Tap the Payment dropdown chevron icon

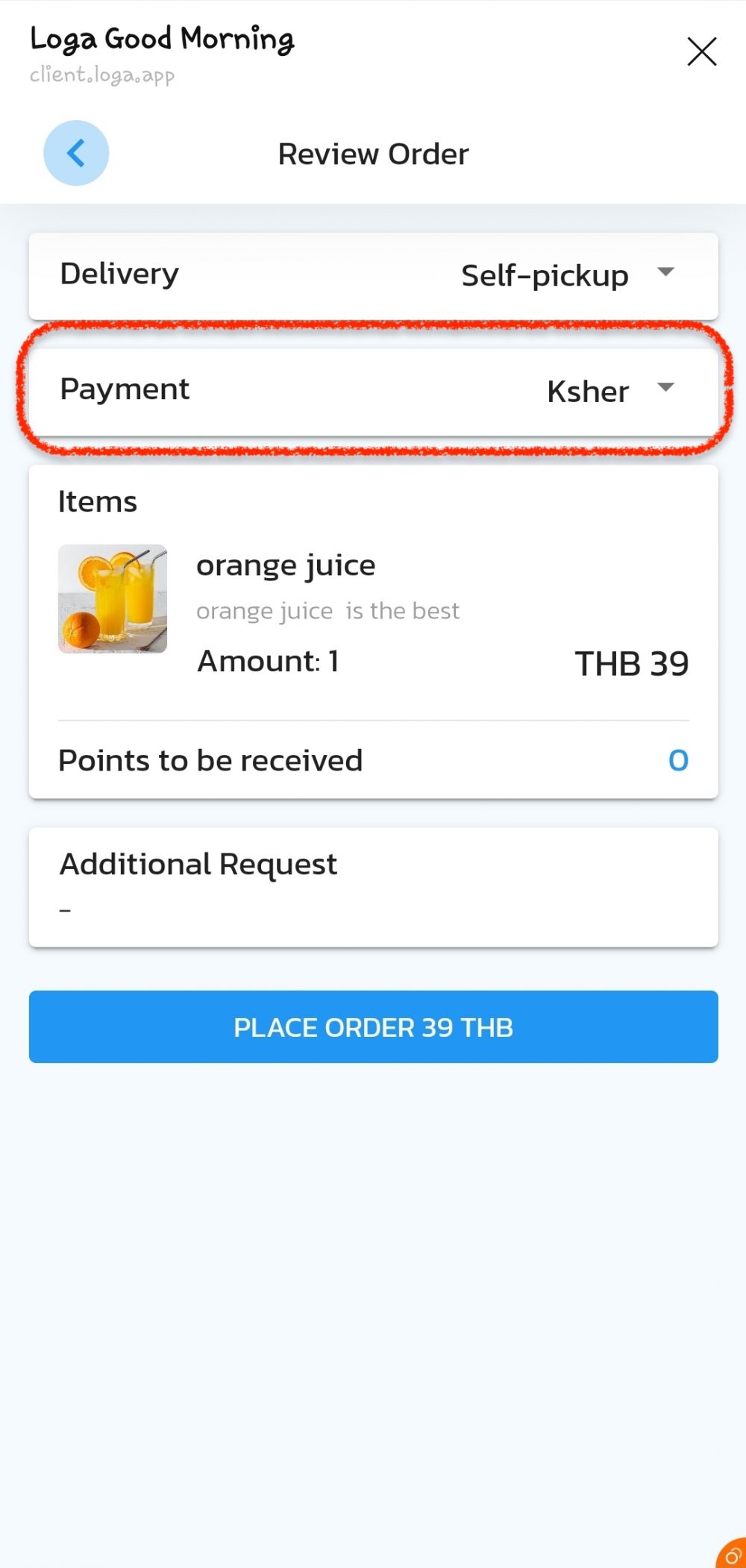tap(668, 388)
